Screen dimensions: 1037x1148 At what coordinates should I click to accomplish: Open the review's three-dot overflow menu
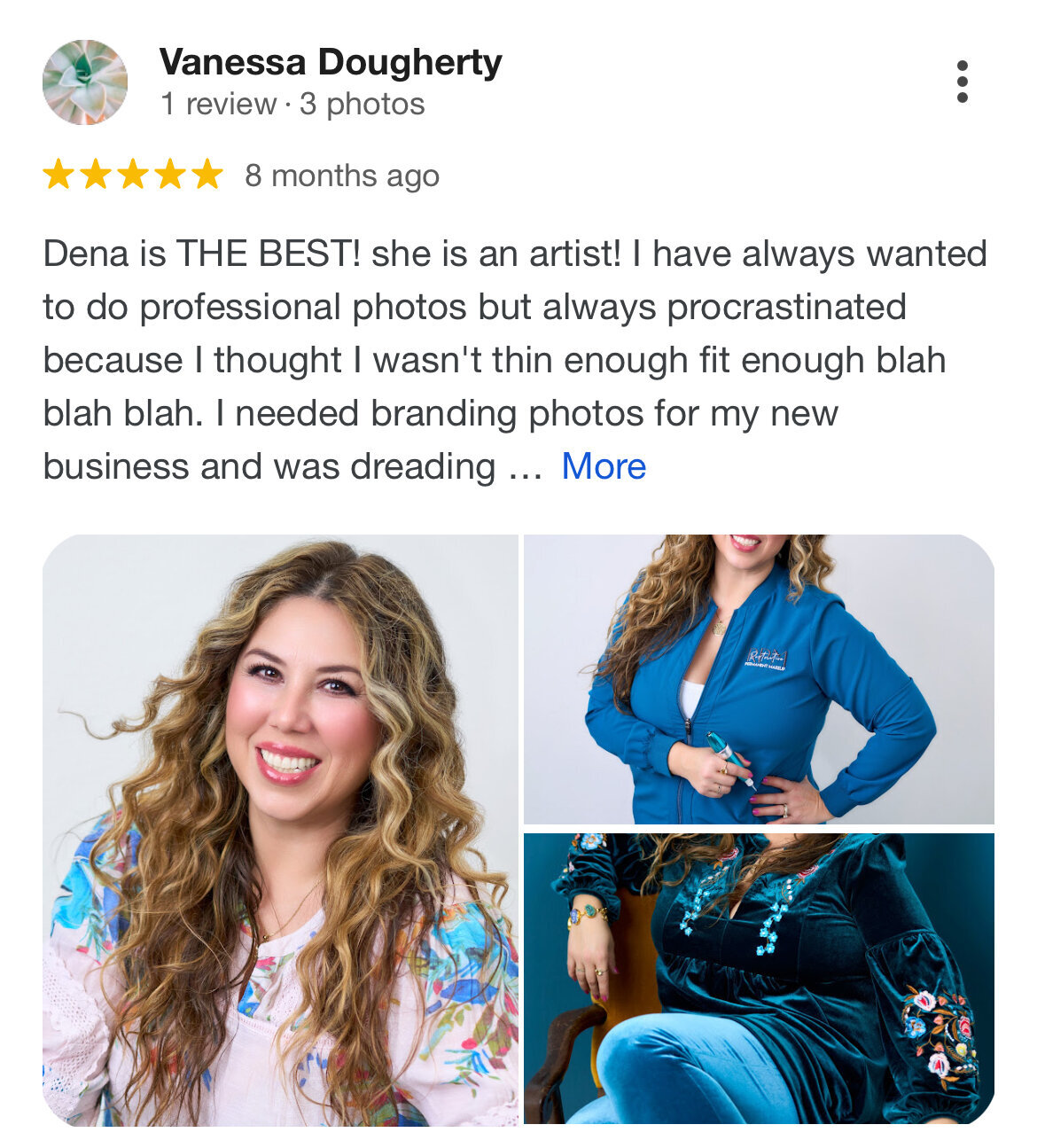coord(963,82)
